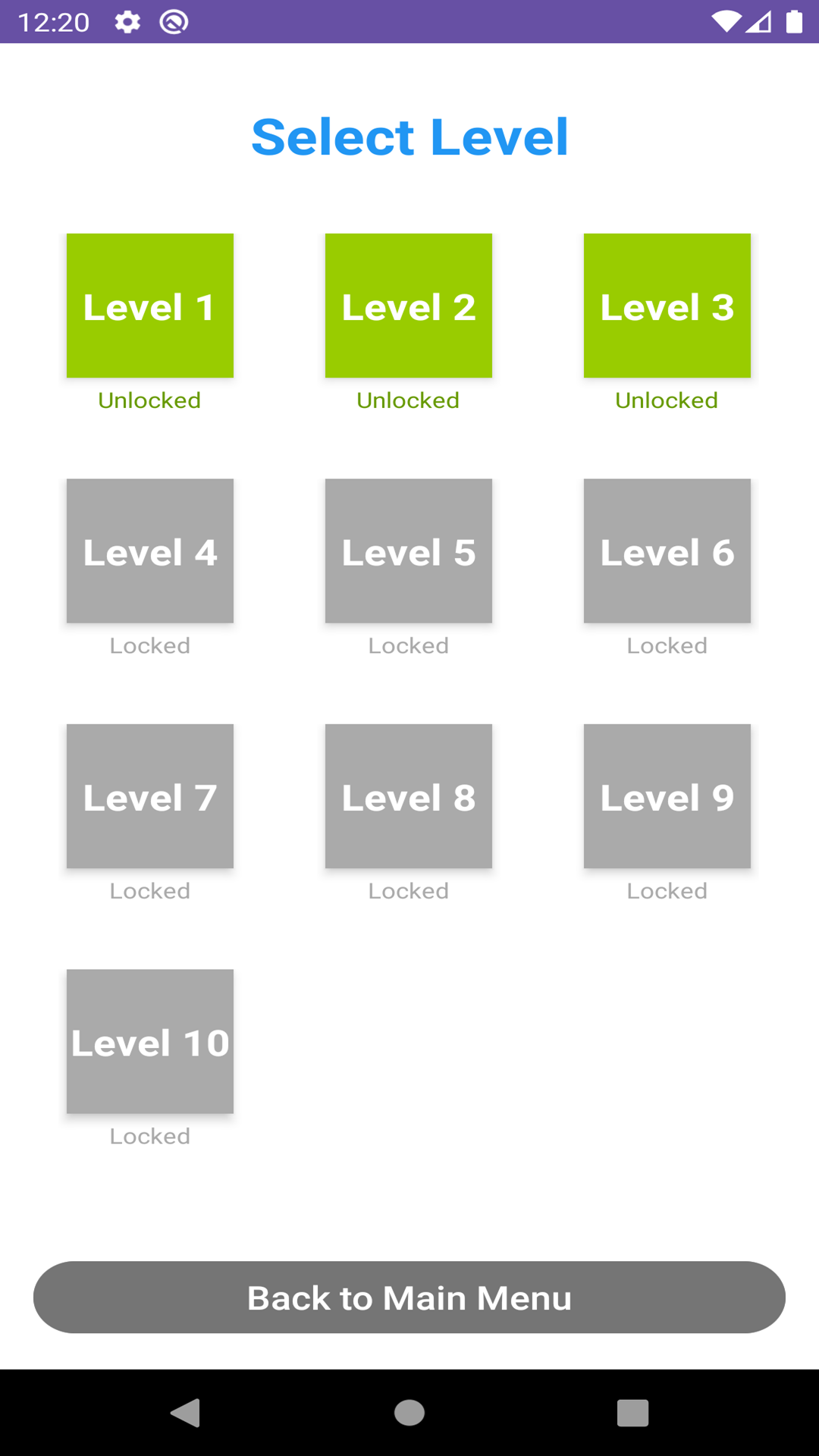The height and width of the screenshot is (1456, 819).
Task: Tap the Level 10 tile
Action: [x=149, y=1041]
